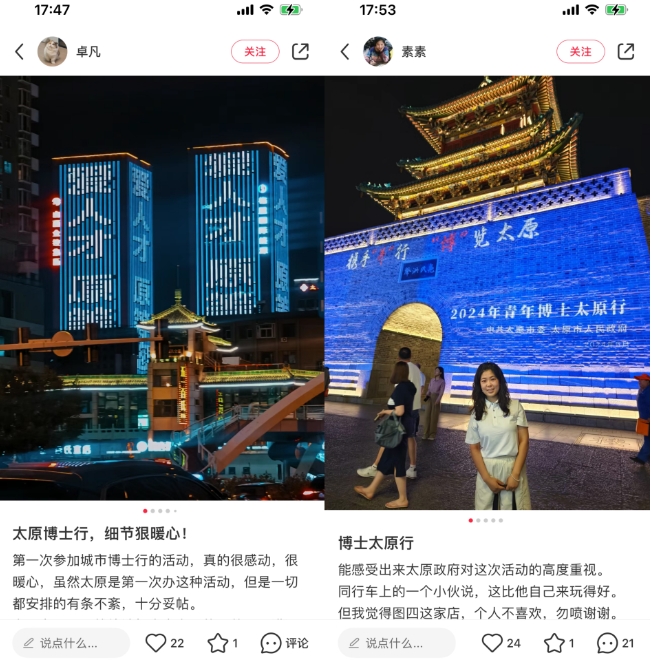Screen dimensions: 651x661
Task: Follow the author 卓凡
Action: point(255,52)
